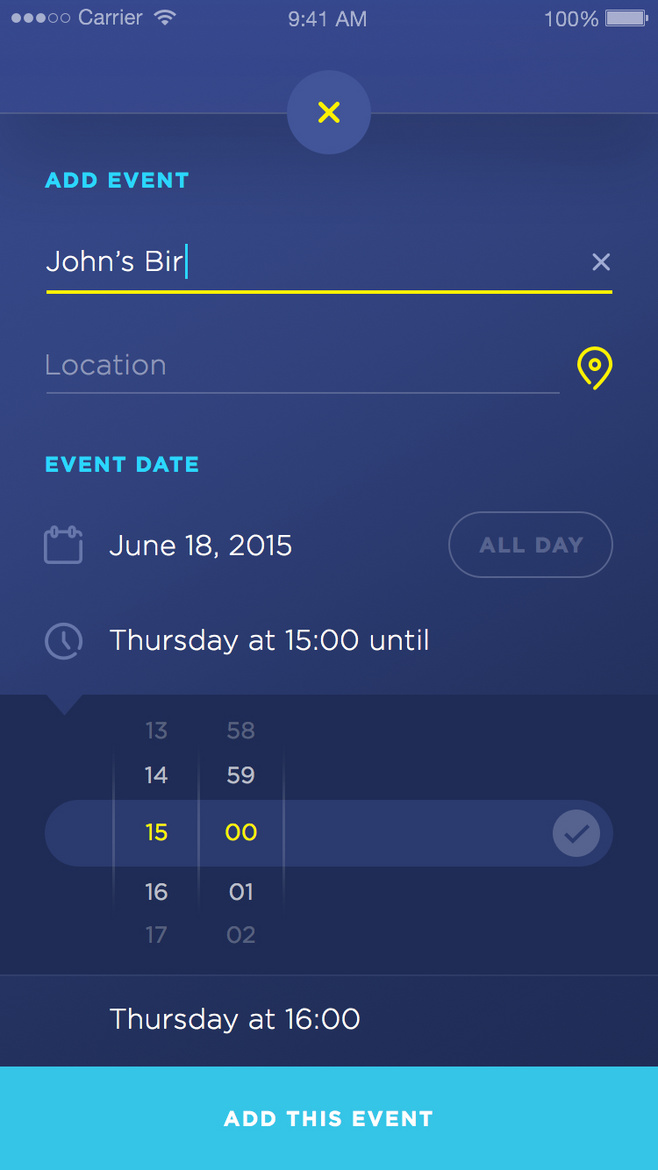
Task: Tap Add This Event
Action: [x=329, y=1118]
